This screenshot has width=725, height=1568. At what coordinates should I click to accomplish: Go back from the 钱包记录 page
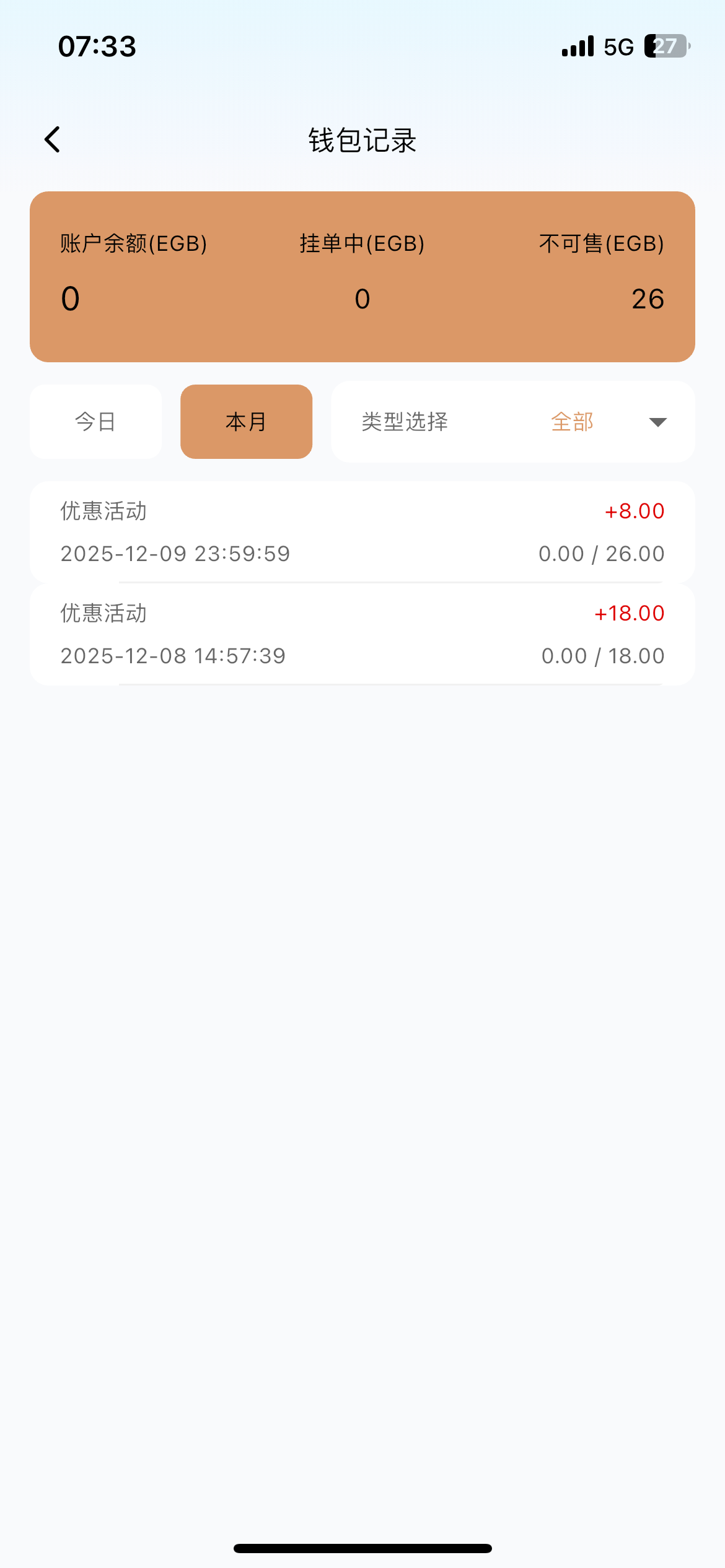pyautogui.click(x=53, y=139)
